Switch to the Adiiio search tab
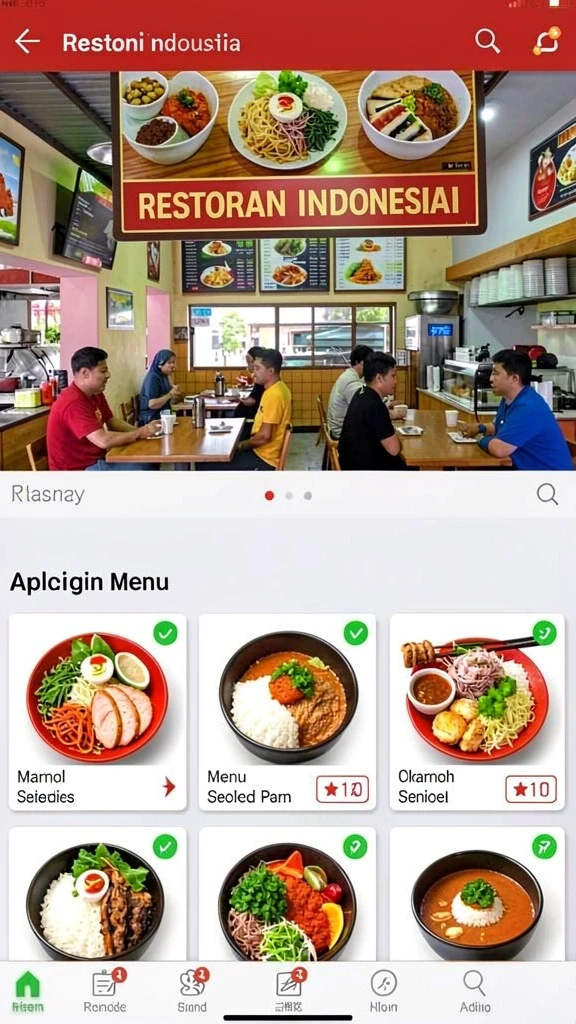The image size is (576, 1024). (475, 991)
